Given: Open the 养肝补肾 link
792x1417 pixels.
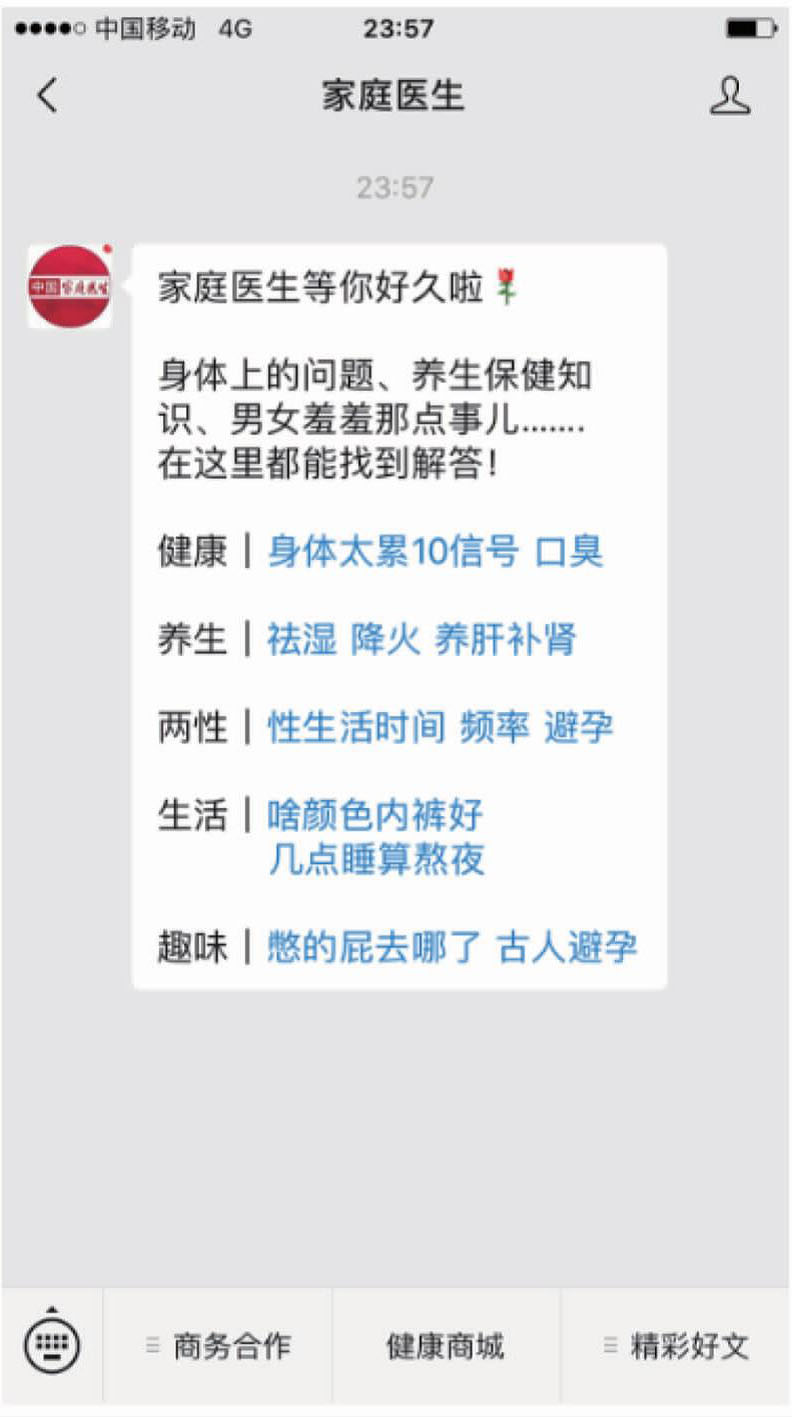Looking at the screenshot, I should pos(505,639).
